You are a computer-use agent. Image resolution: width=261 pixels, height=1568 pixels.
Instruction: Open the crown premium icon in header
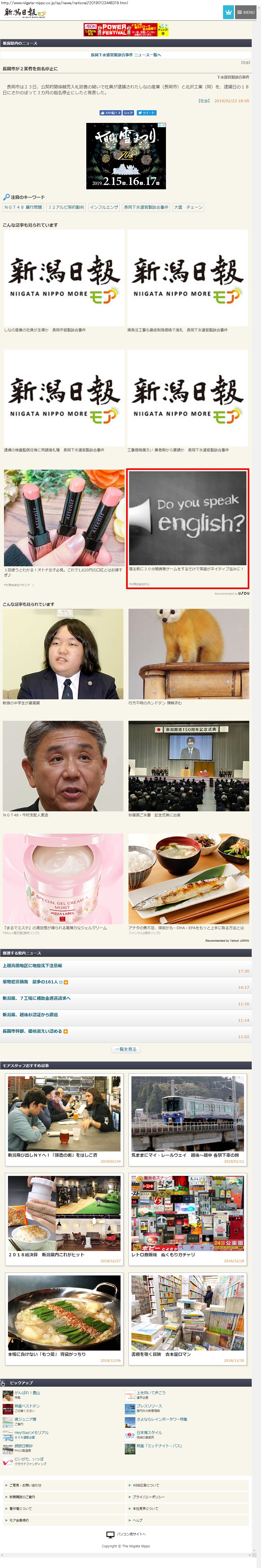(228, 12)
